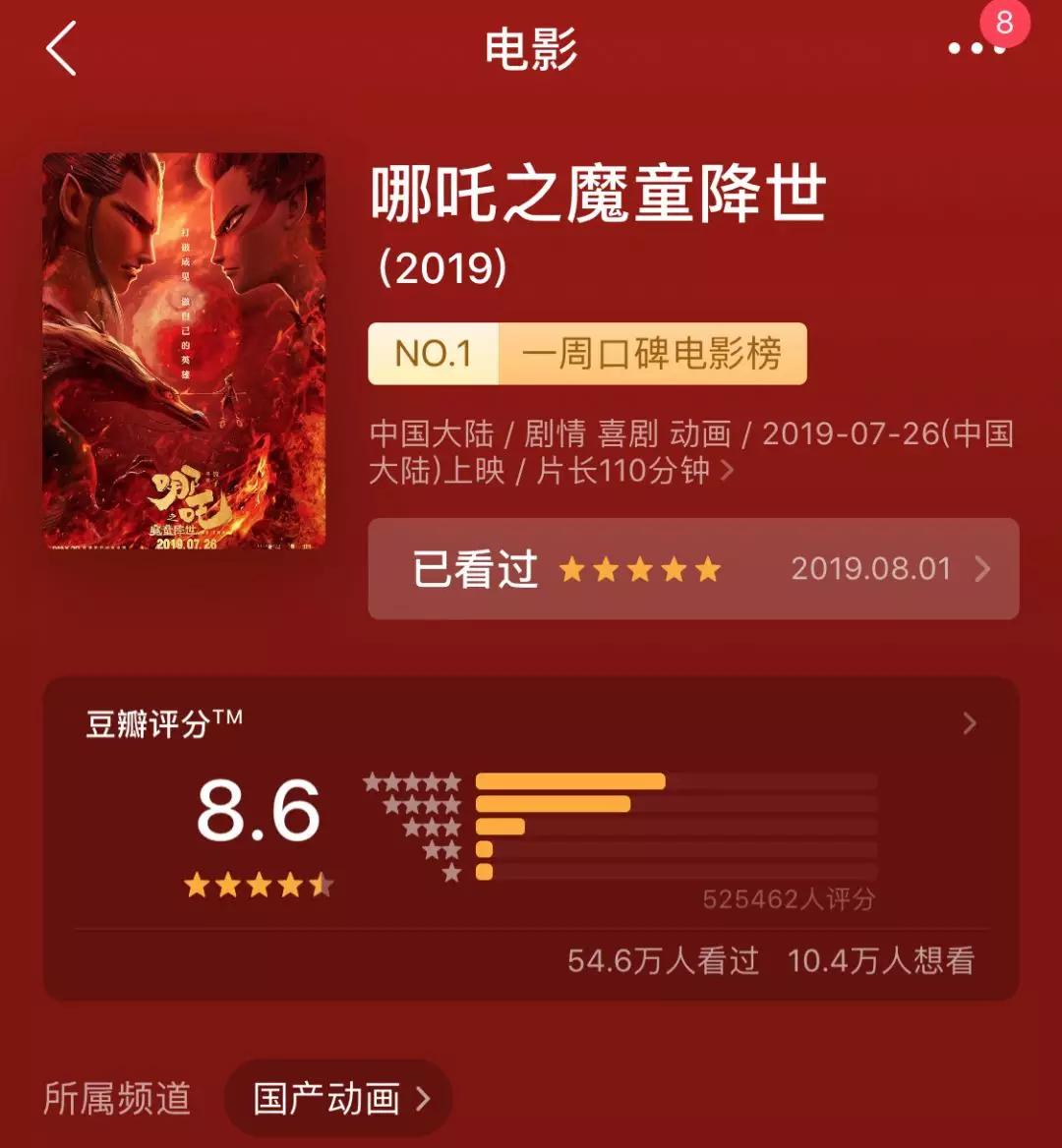Open the 哪吒之魔童降世 movie poster
Viewport: 1062px width, 1148px height.
[x=184, y=351]
